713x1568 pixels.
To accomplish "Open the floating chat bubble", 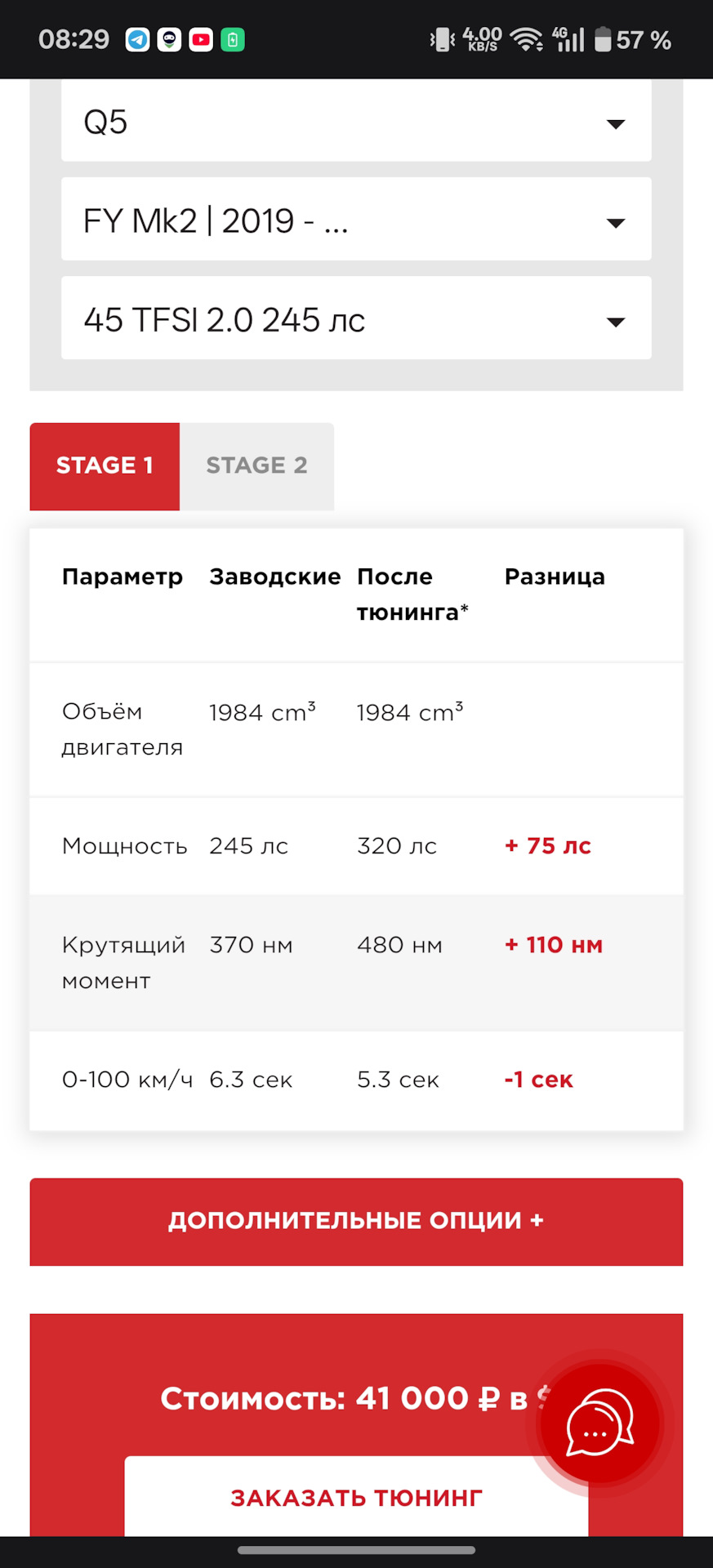I will [x=600, y=1423].
